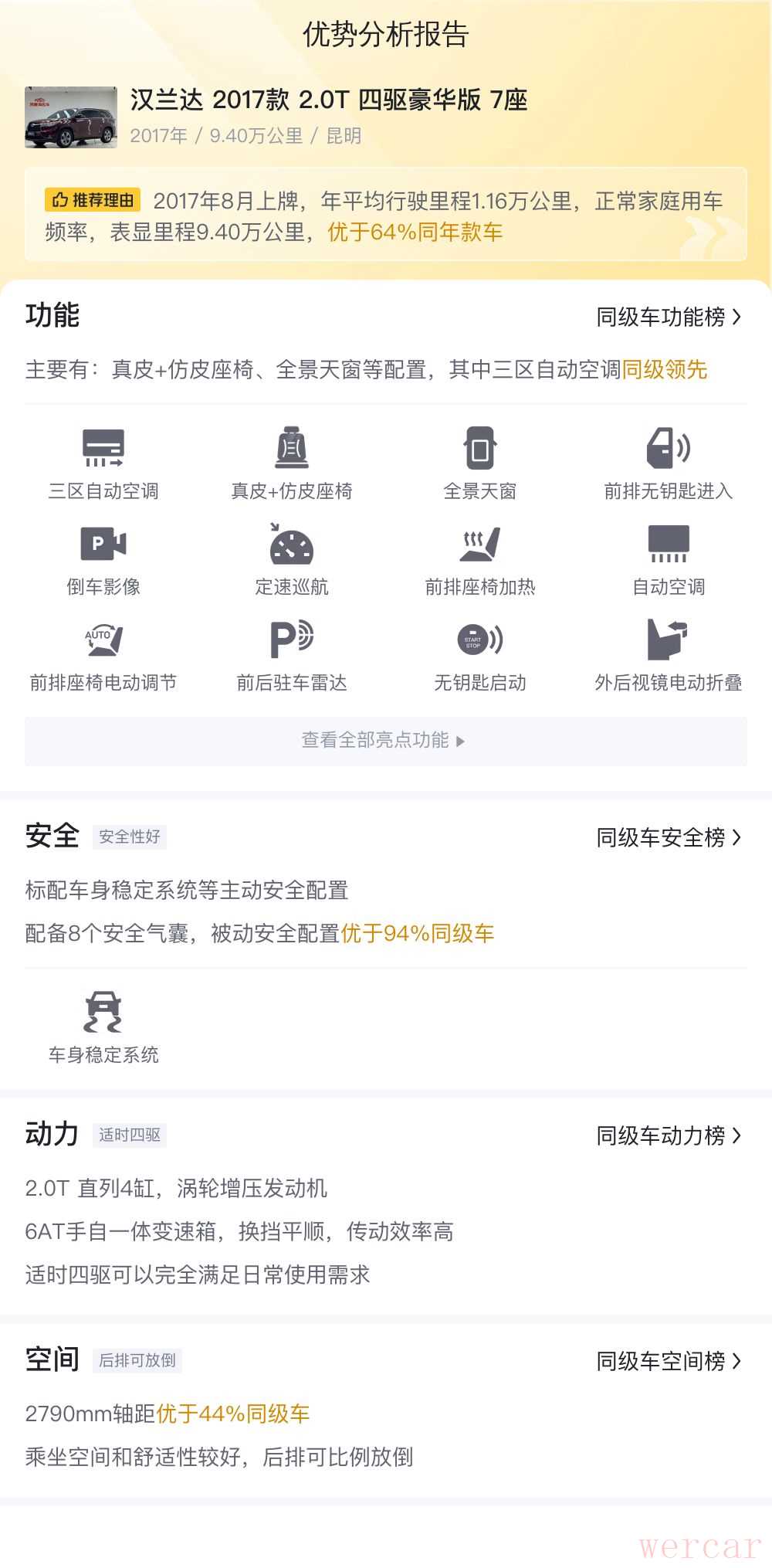Open the 同级车安全榜 safety ranking
The width and height of the screenshot is (772, 1568).
tap(668, 838)
